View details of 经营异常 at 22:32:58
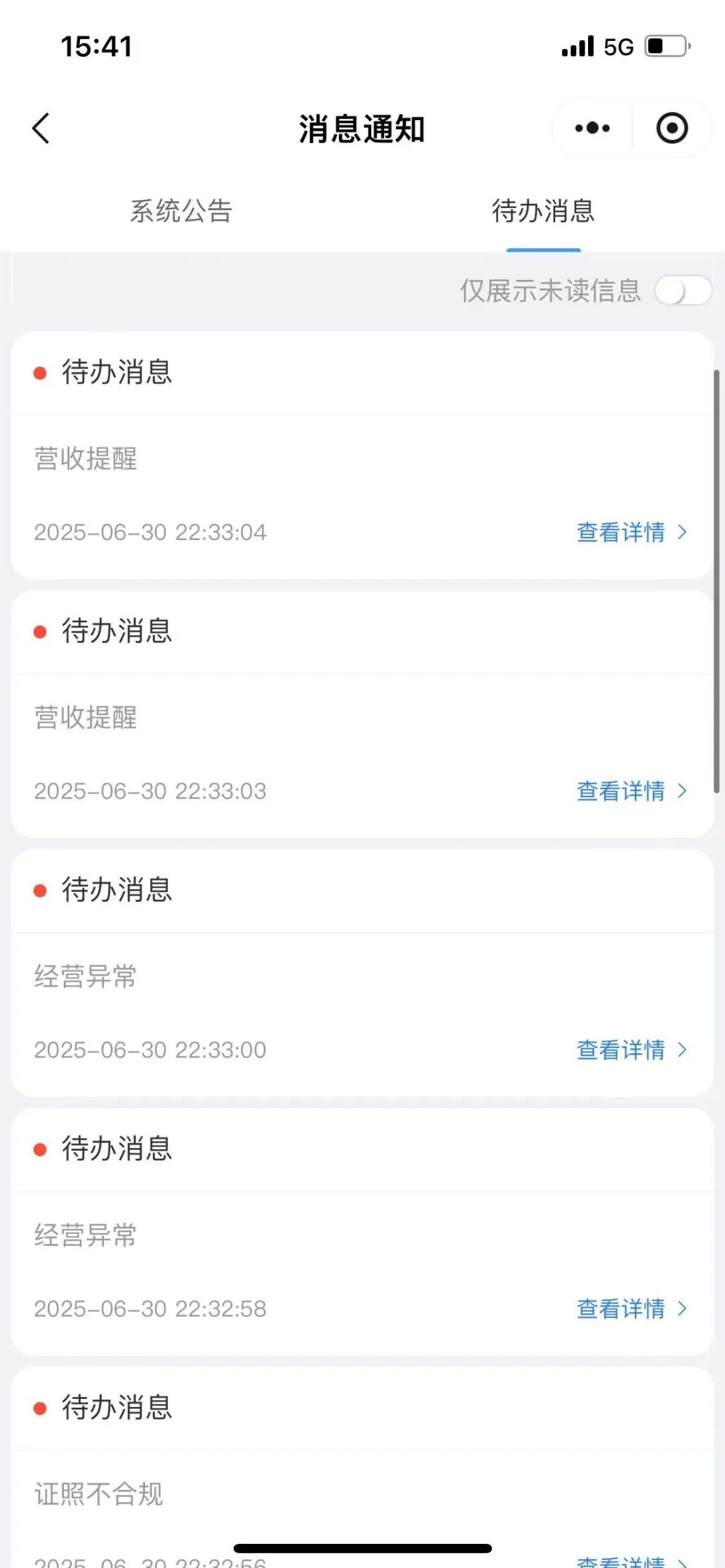The width and height of the screenshot is (725, 1568). 631,1308
